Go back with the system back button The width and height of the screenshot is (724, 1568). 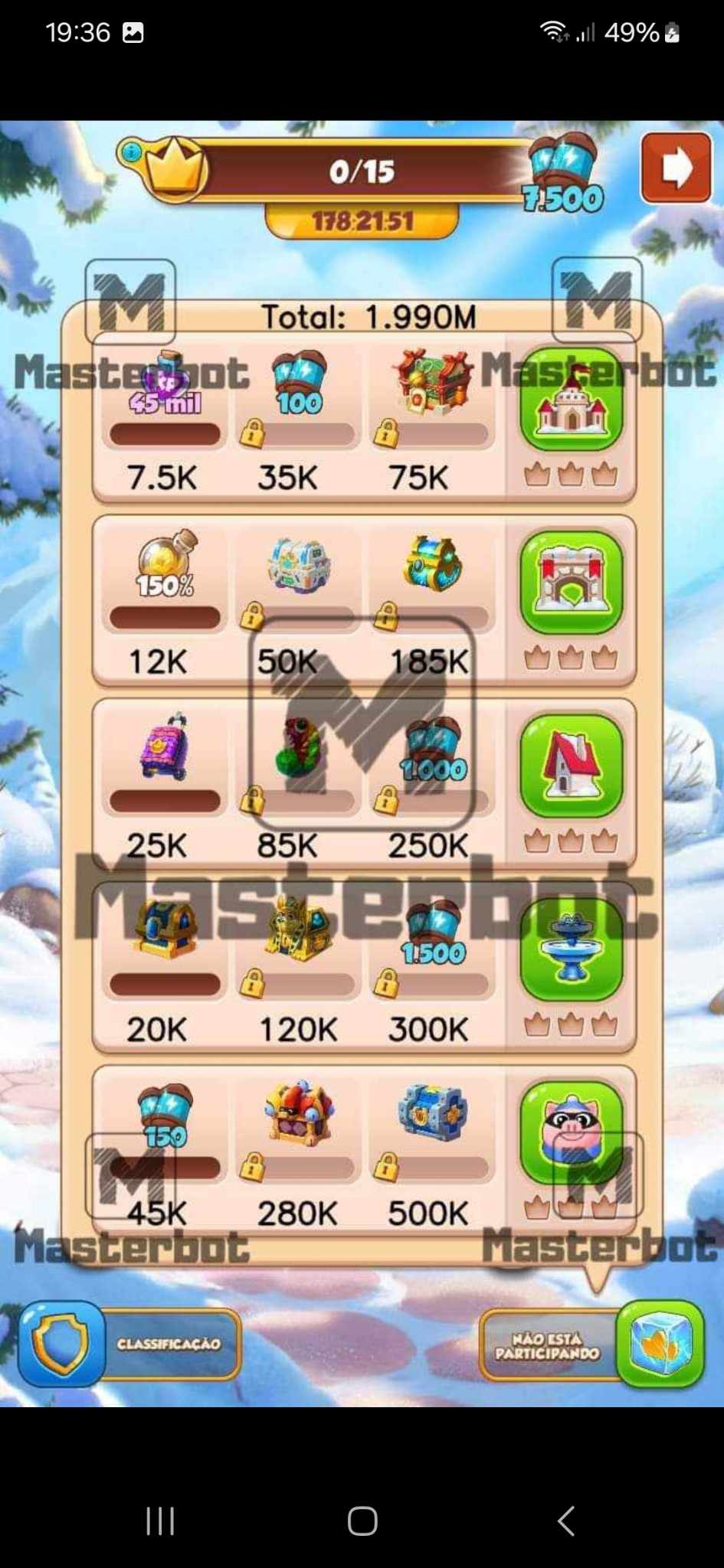click(x=566, y=1521)
